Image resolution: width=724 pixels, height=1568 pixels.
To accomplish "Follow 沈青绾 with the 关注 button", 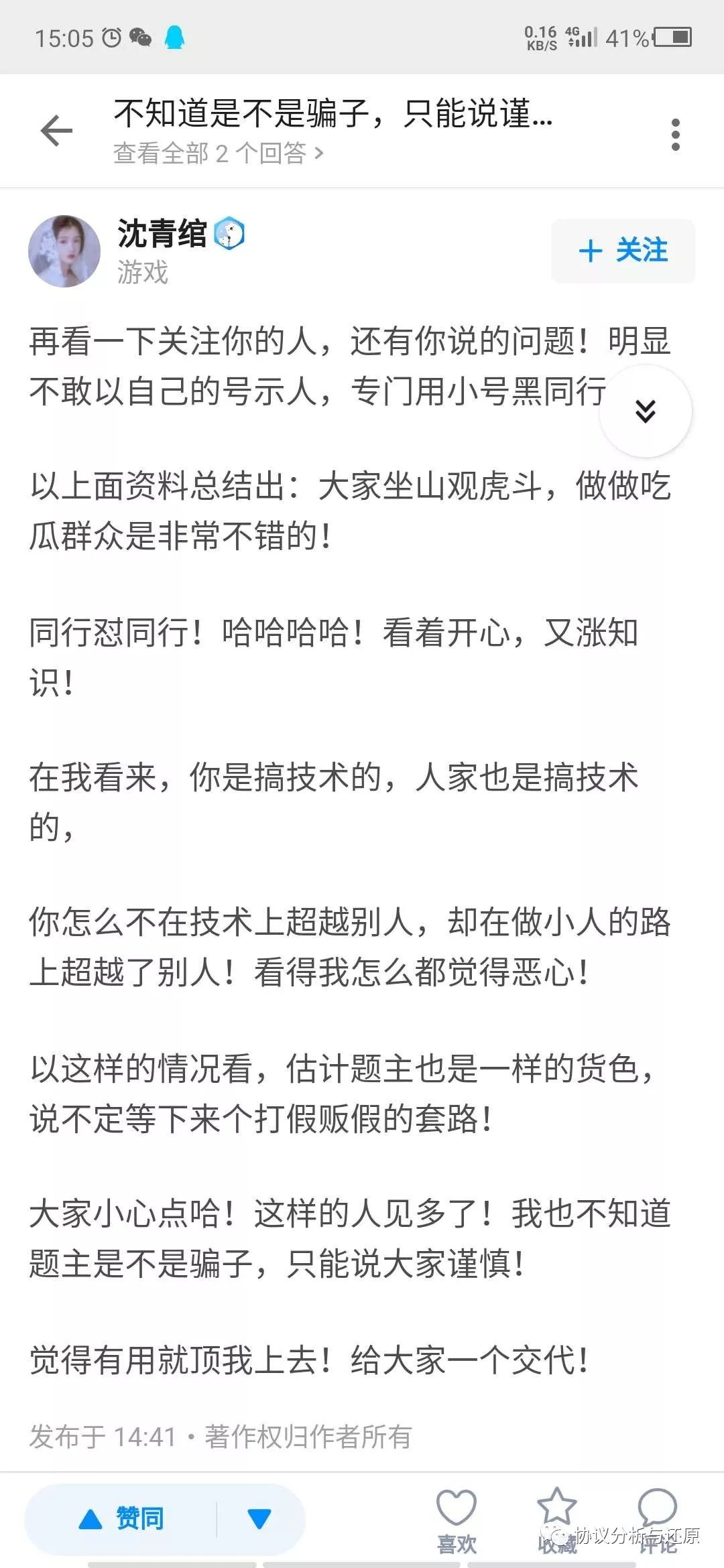I will click(x=623, y=251).
